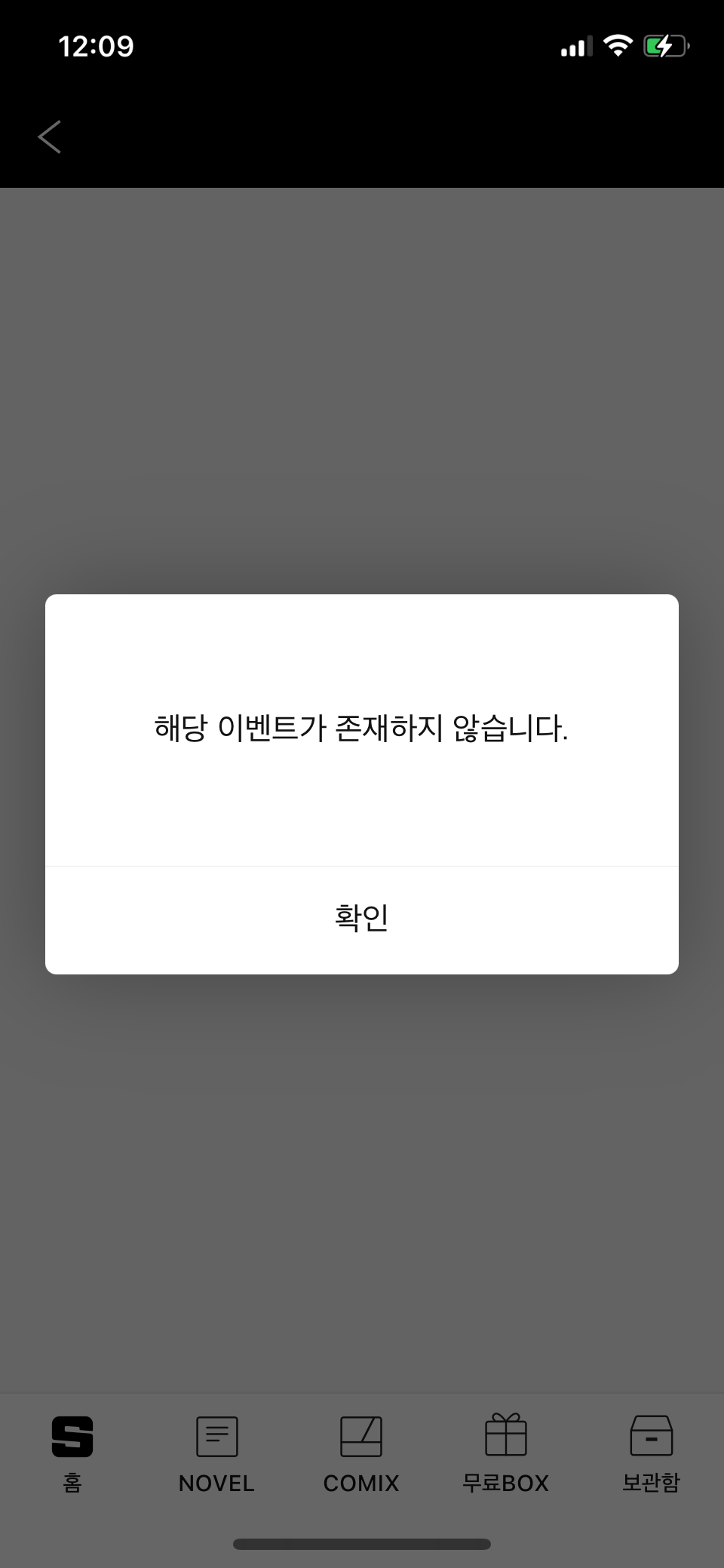Switch to the 홈 tab
This screenshot has width=724, height=1568.
pos(72,1453)
